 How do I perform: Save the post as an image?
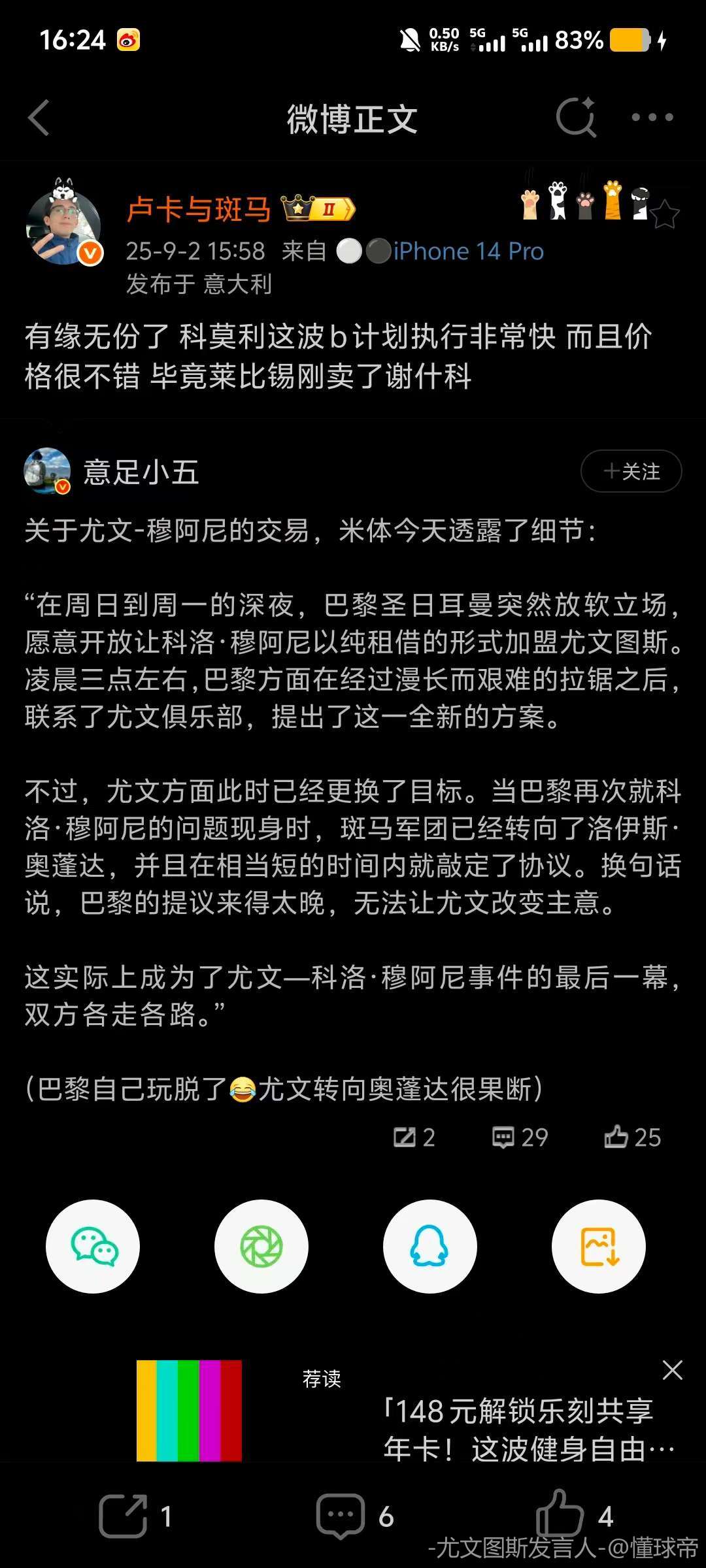coord(598,1246)
